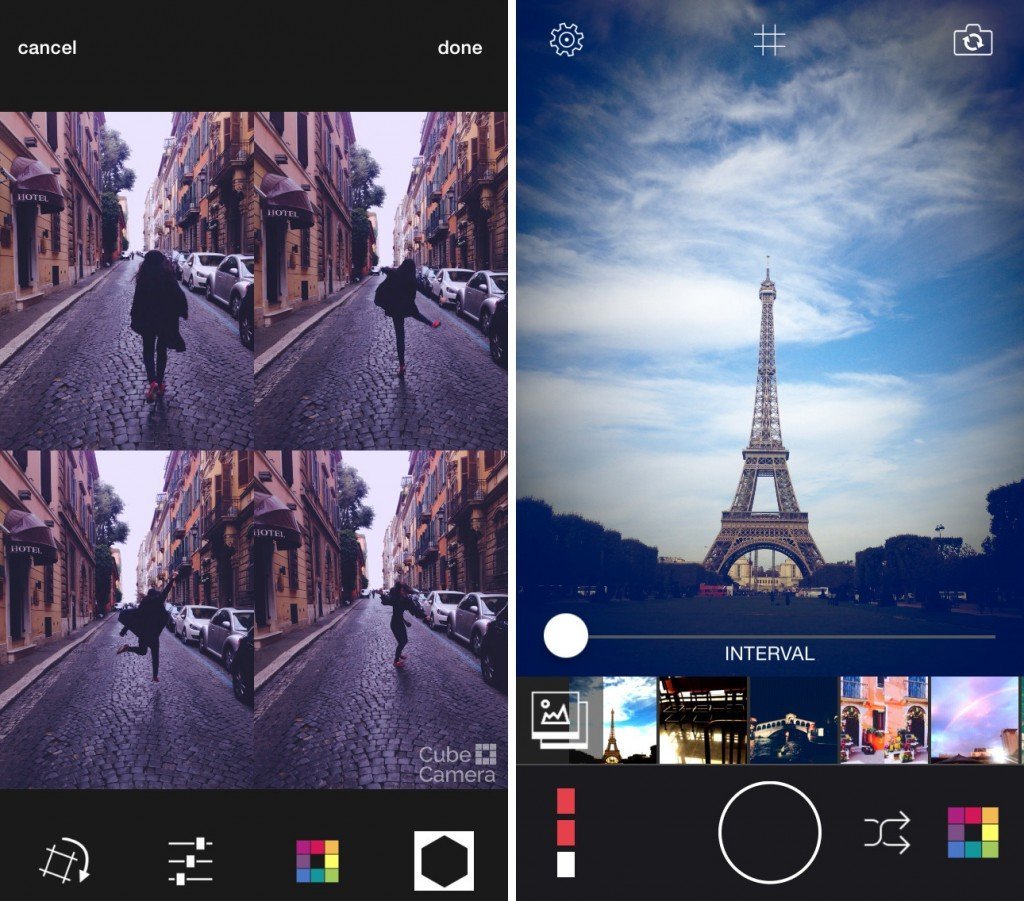
Task: Tap the shutter button to capture
Action: click(x=769, y=833)
